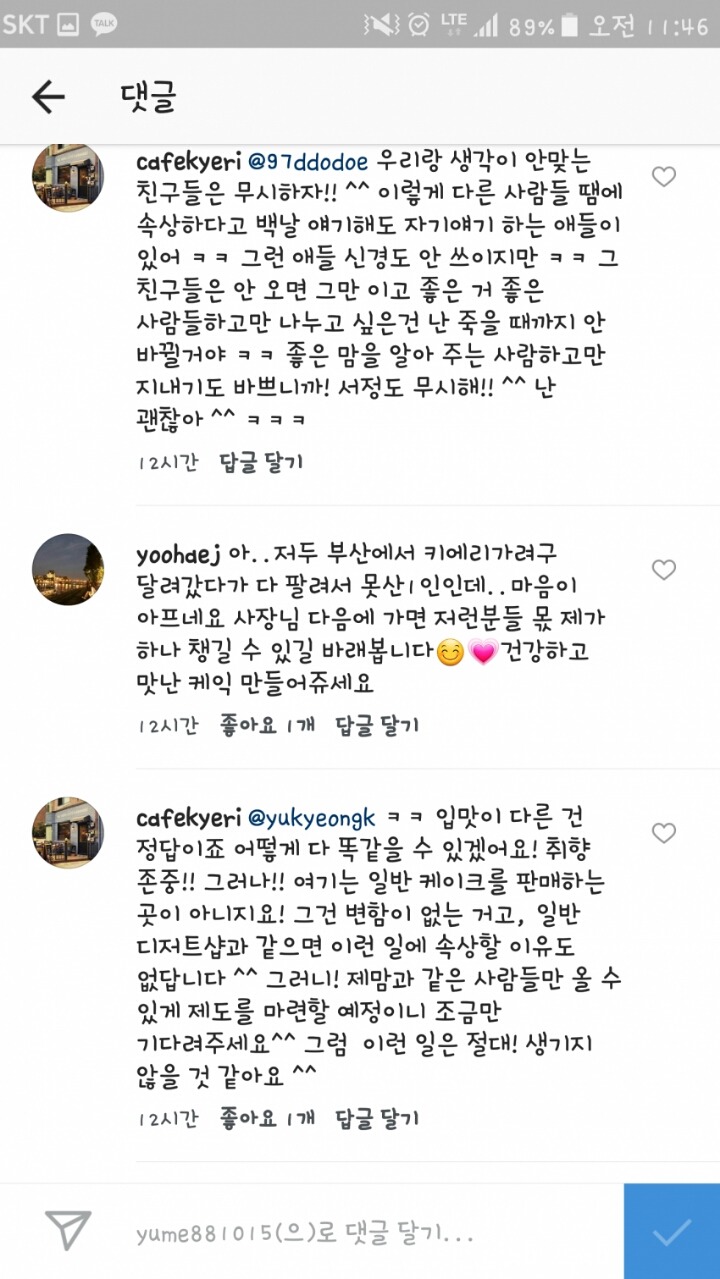This screenshot has width=720, height=1279.
Task: Reply to yoohaej's comment
Action: pos(377,725)
